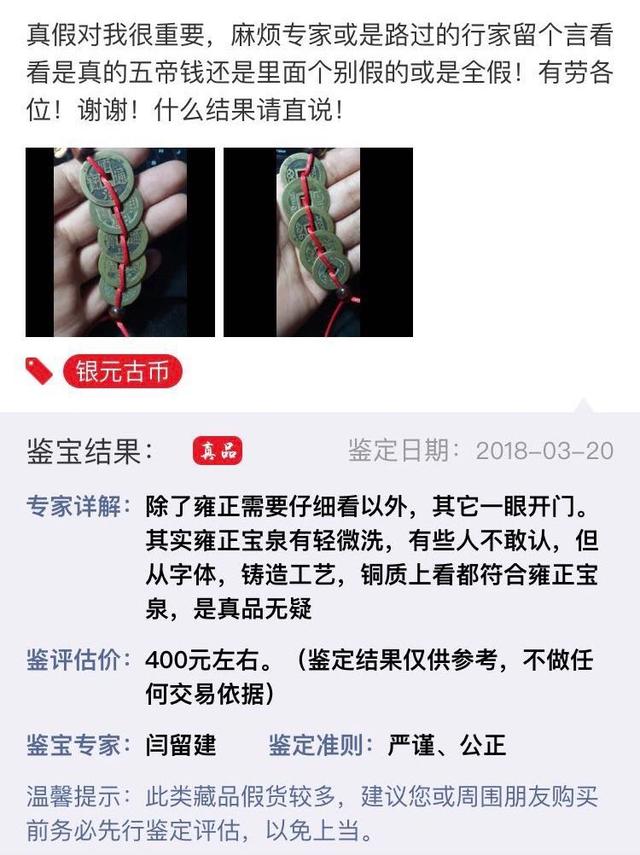Select the 银元古币 tag chip
This screenshot has height=855, width=640.
tap(123, 373)
